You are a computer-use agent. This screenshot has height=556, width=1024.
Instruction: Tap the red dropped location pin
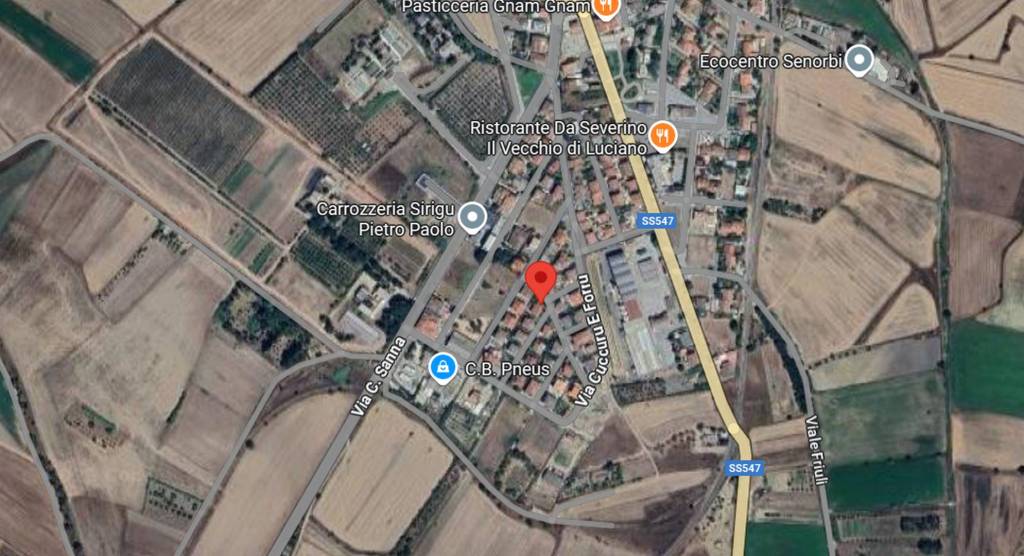point(540,279)
